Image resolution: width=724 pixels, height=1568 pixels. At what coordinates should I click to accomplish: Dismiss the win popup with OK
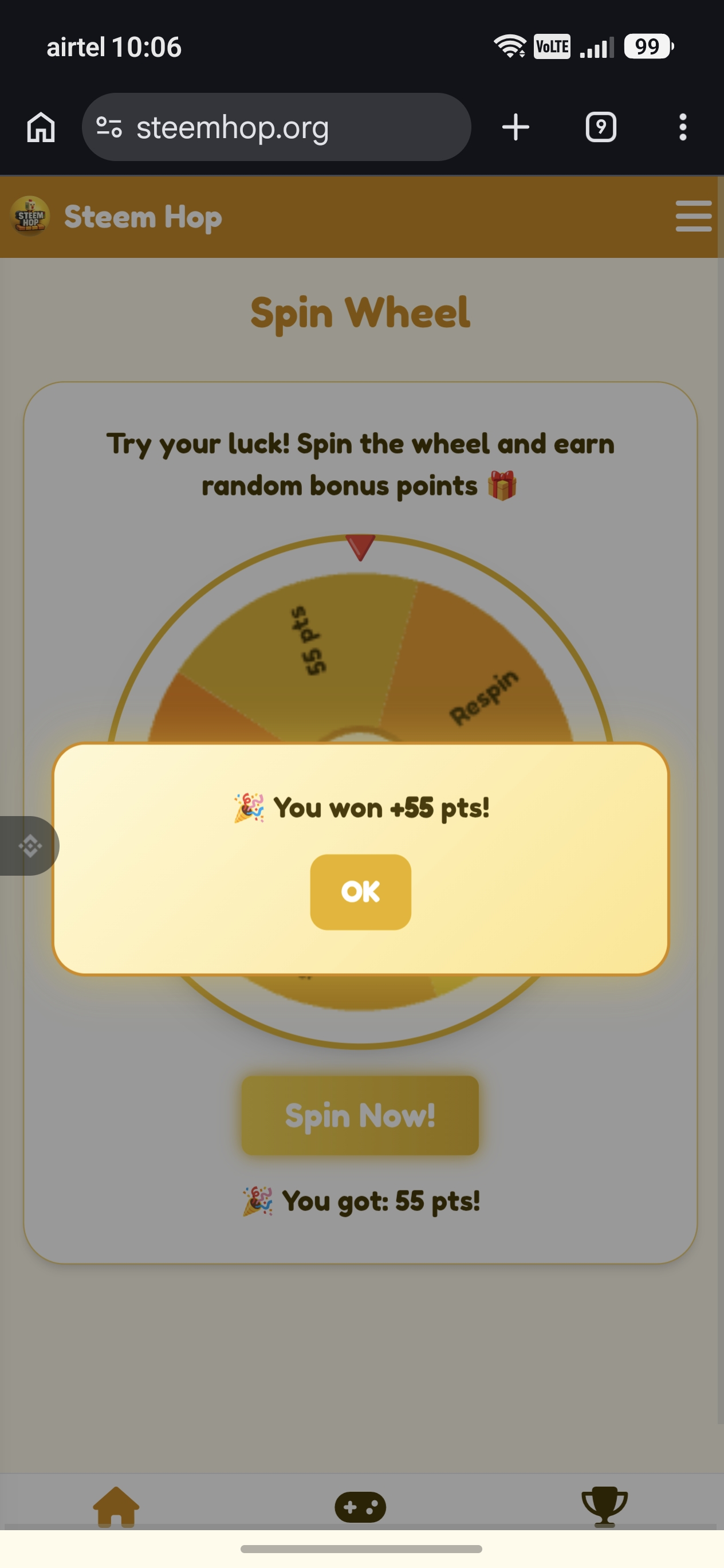tap(360, 892)
